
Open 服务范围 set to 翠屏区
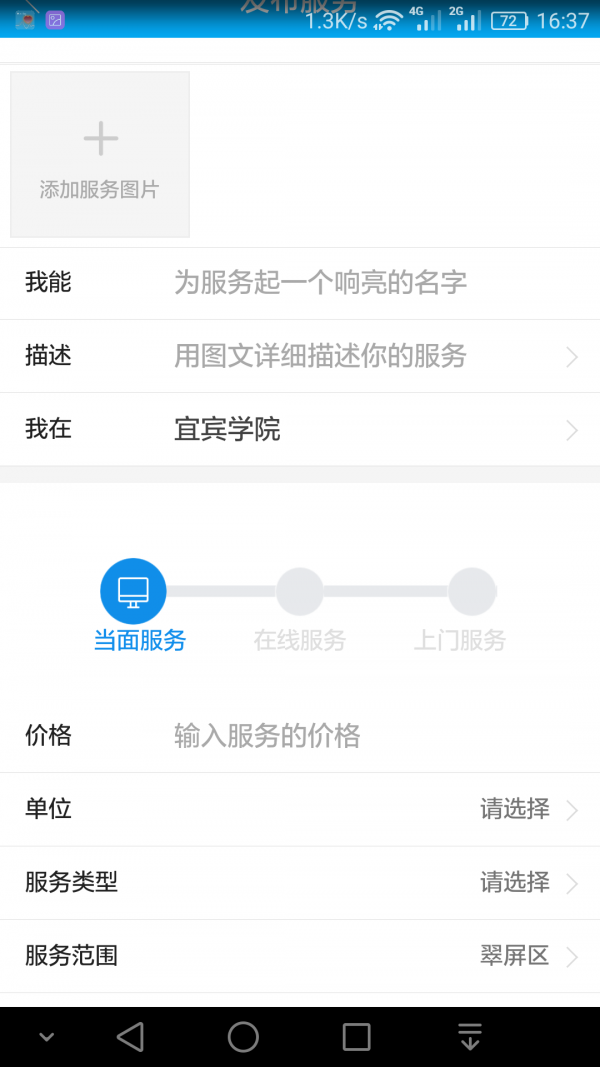tap(300, 956)
